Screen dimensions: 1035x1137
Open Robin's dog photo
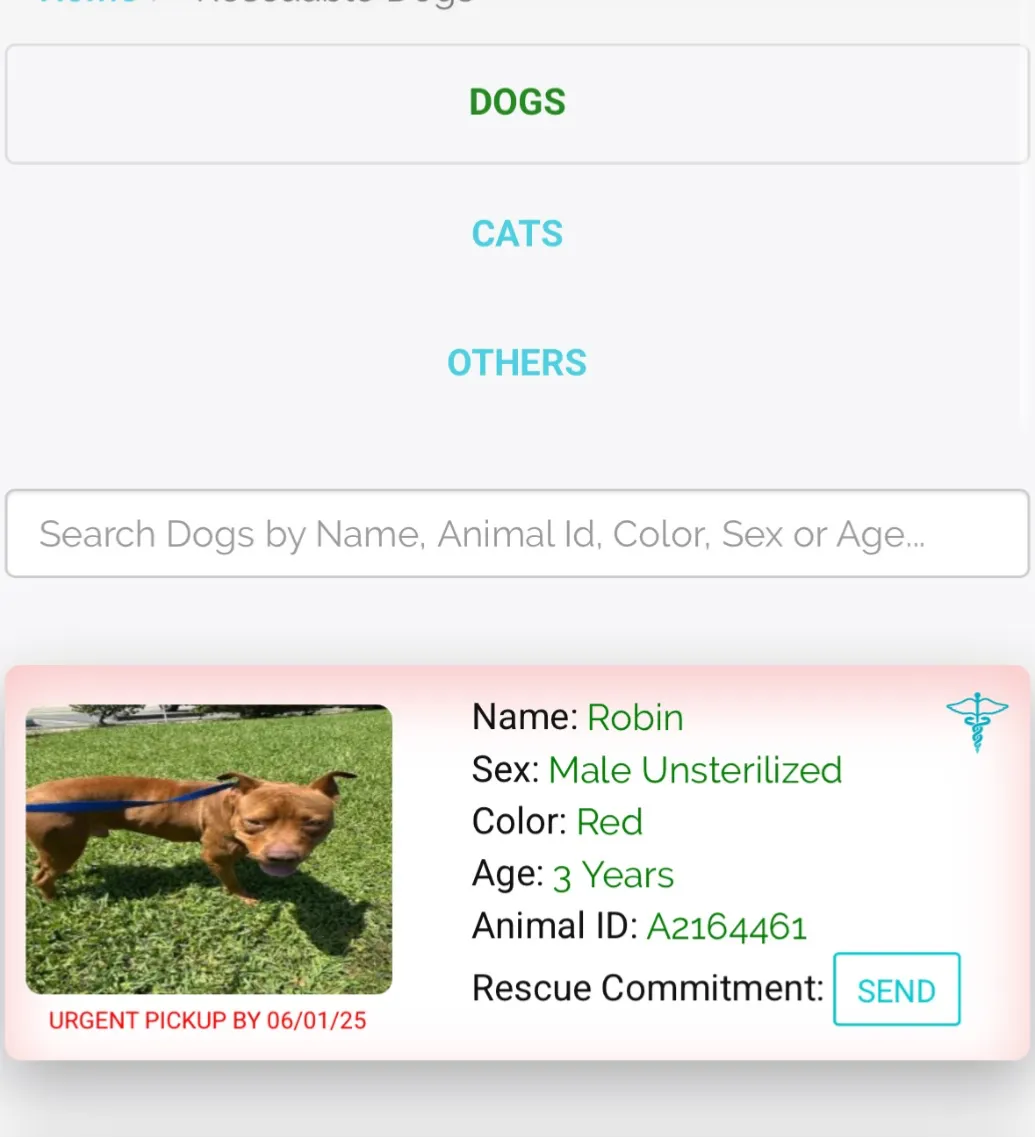pyautogui.click(x=209, y=849)
